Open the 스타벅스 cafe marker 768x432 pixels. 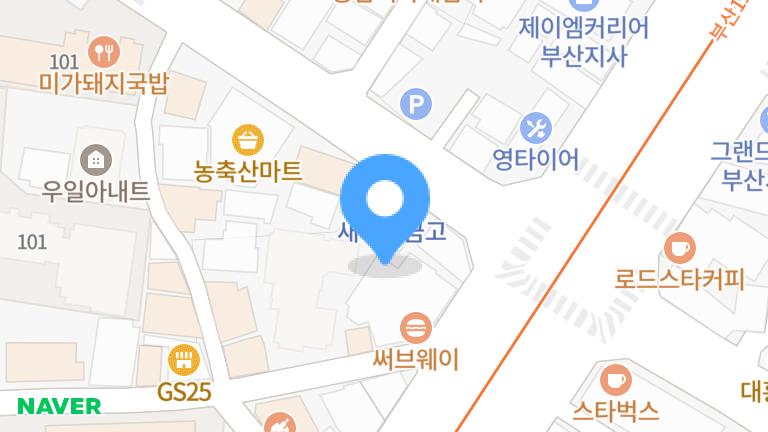(x=615, y=380)
